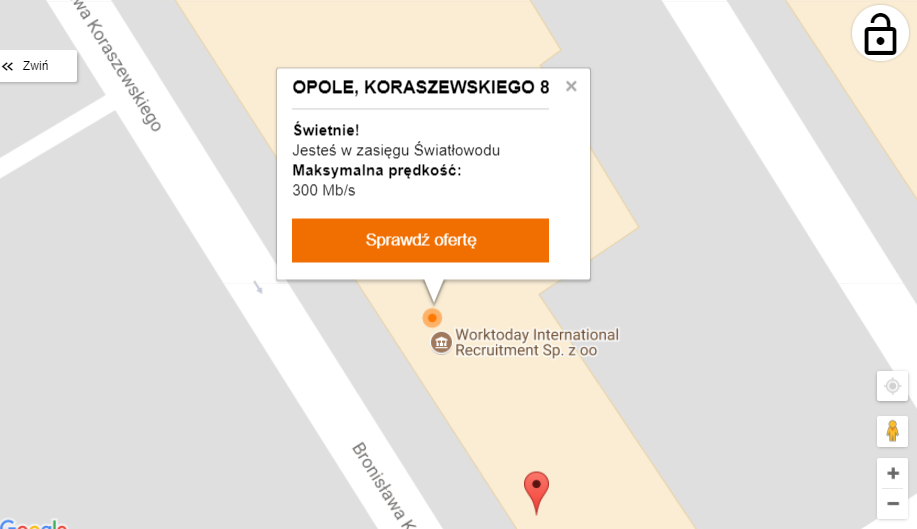Tap the Sprawdź ofertę button
917x529 pixels.
[420, 240]
